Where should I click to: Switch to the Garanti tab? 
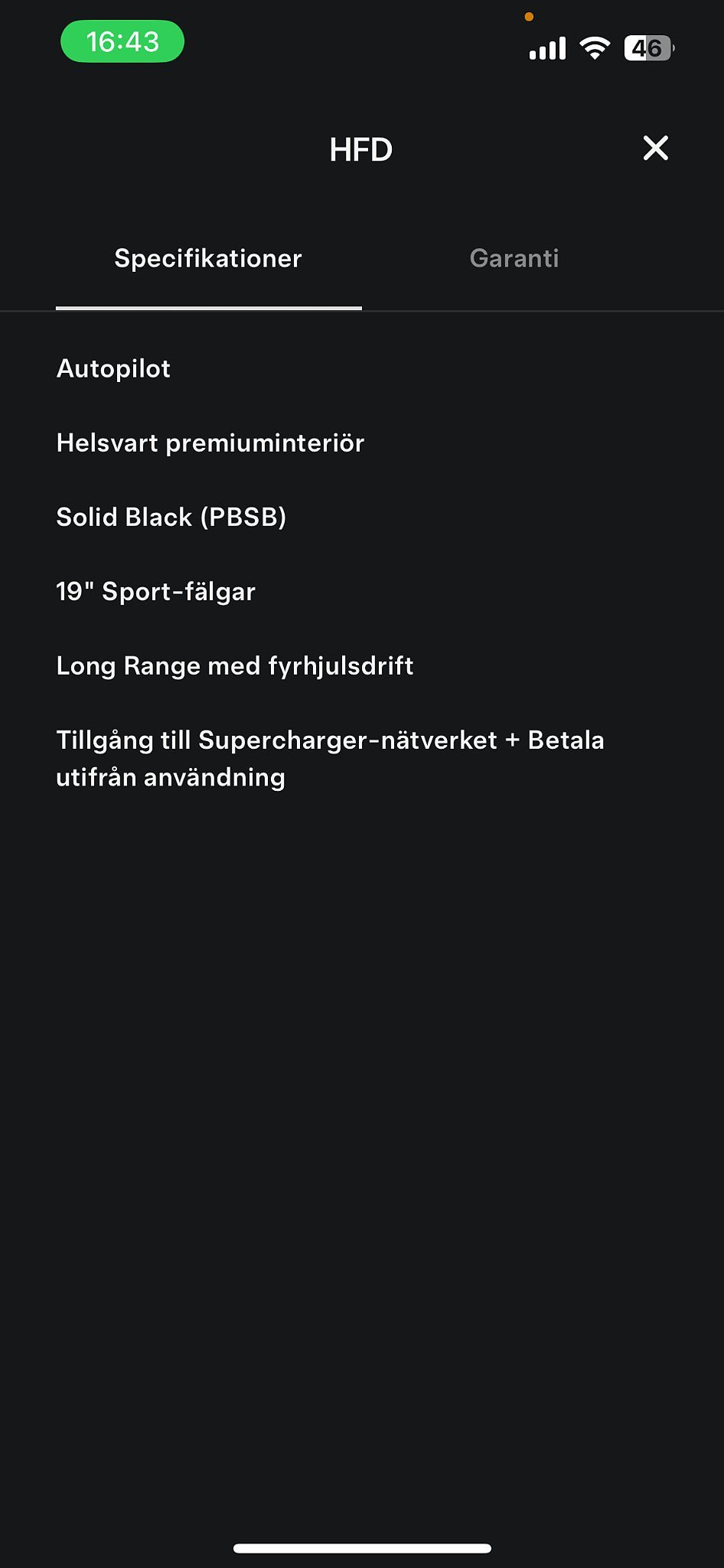click(x=514, y=259)
